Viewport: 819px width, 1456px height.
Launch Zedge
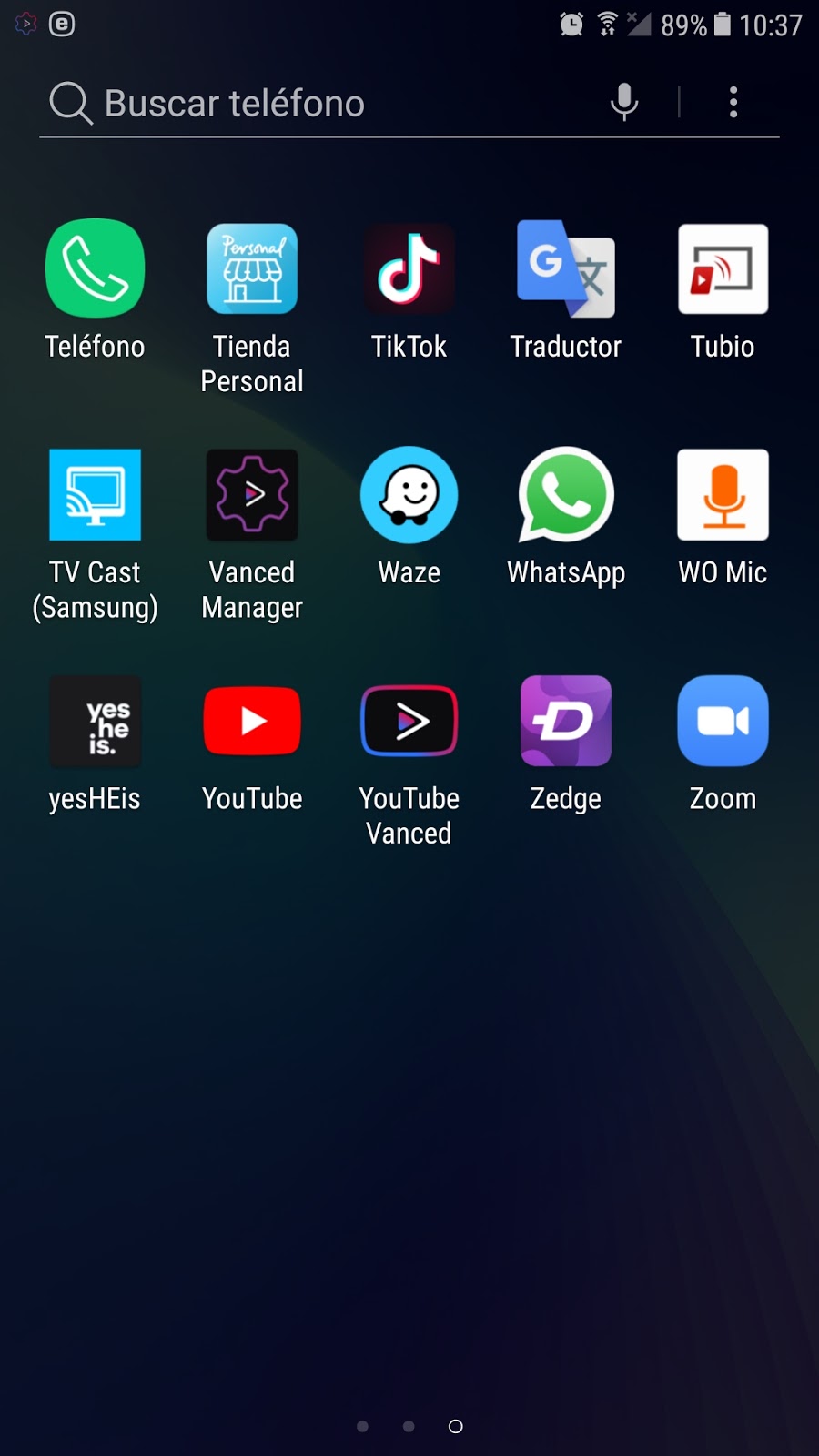[x=566, y=722]
